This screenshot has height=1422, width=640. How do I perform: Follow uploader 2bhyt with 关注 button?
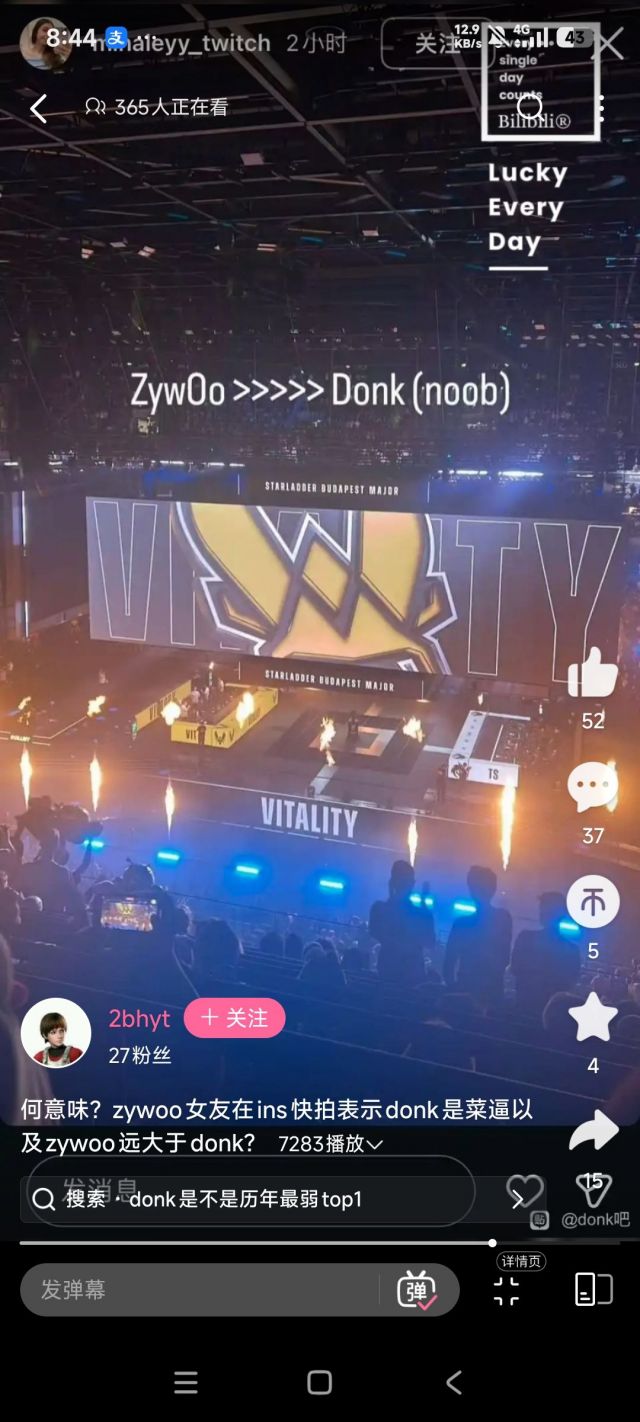(234, 1018)
